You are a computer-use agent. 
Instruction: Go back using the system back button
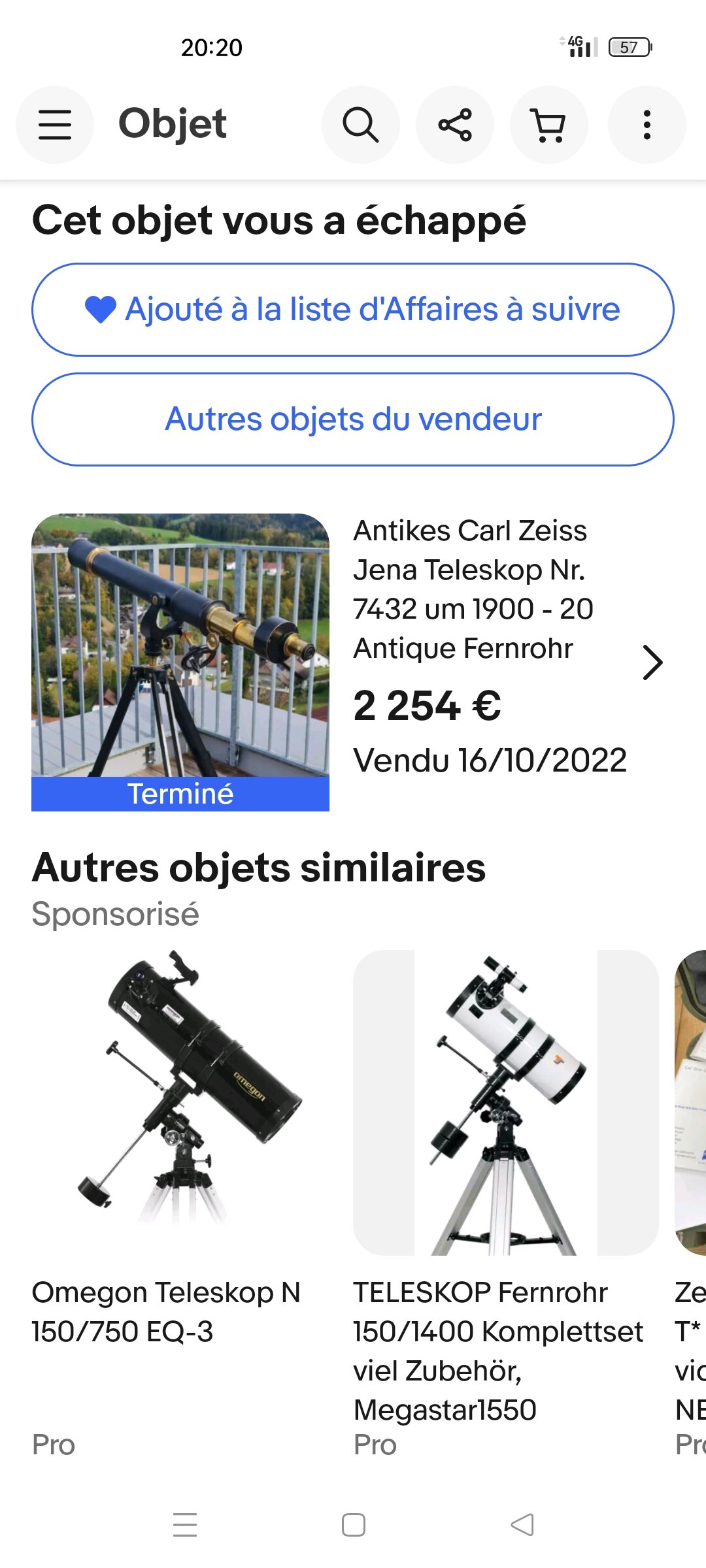pos(522,1525)
